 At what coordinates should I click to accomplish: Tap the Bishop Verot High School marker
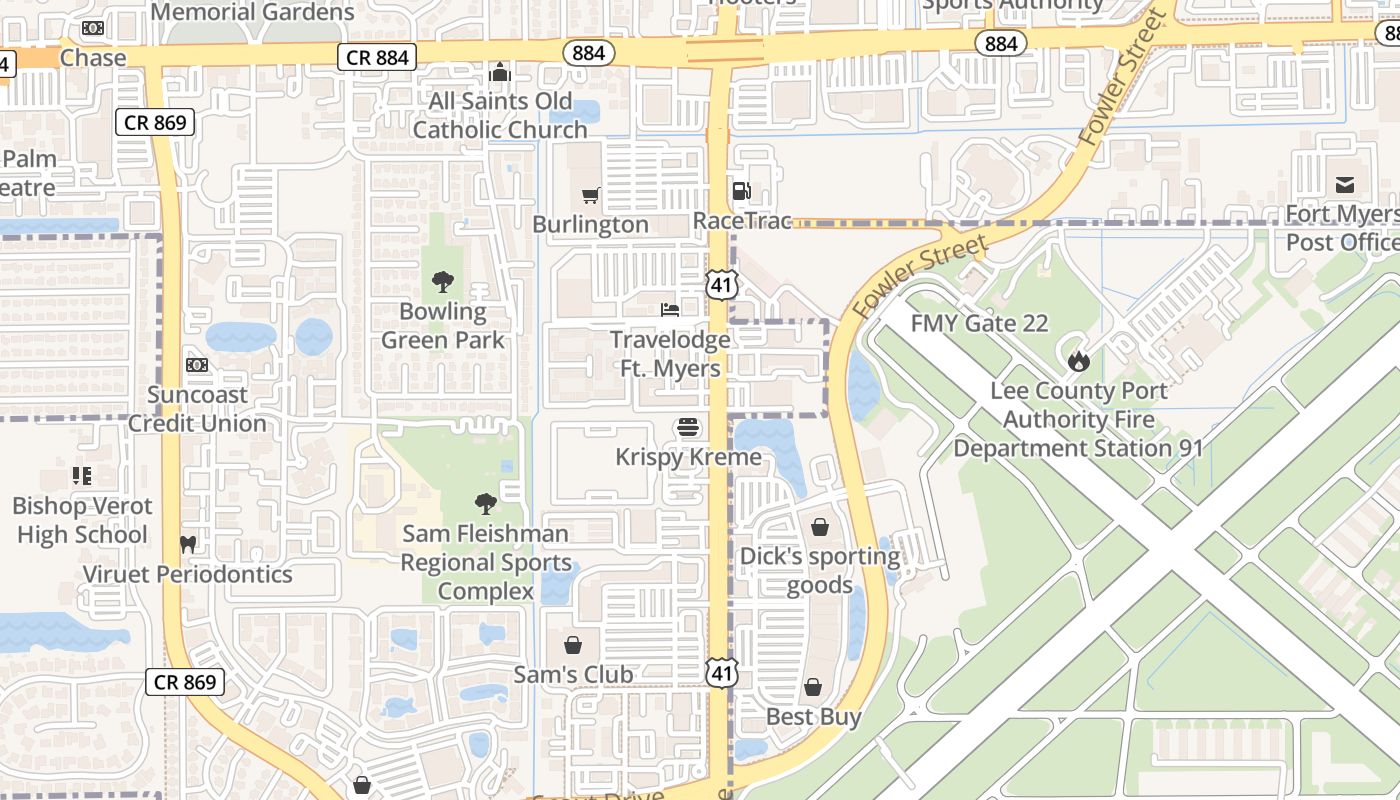(82, 476)
